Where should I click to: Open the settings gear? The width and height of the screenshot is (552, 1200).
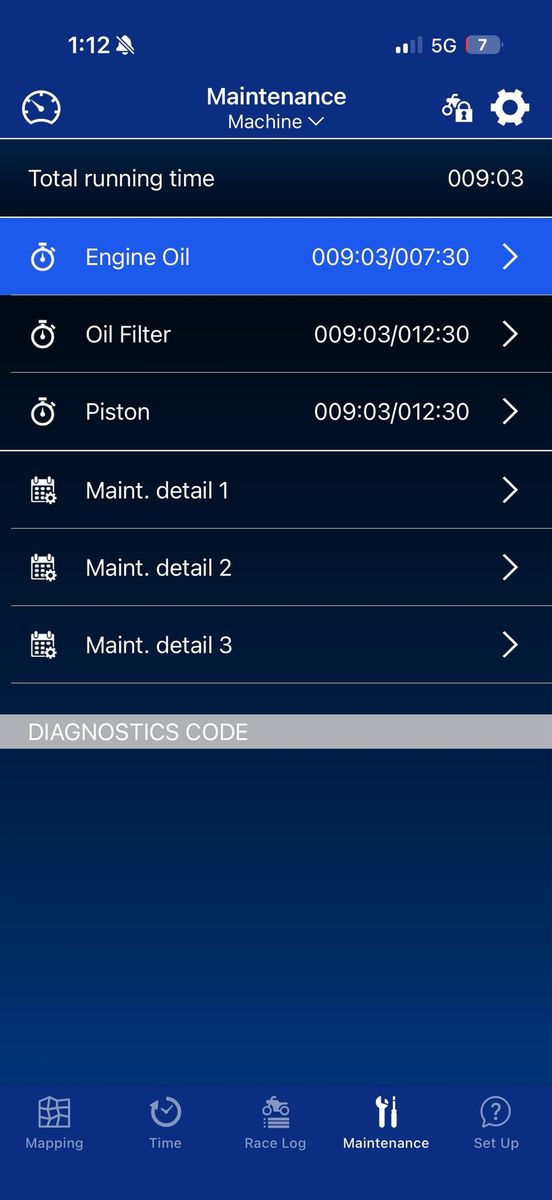(x=510, y=108)
